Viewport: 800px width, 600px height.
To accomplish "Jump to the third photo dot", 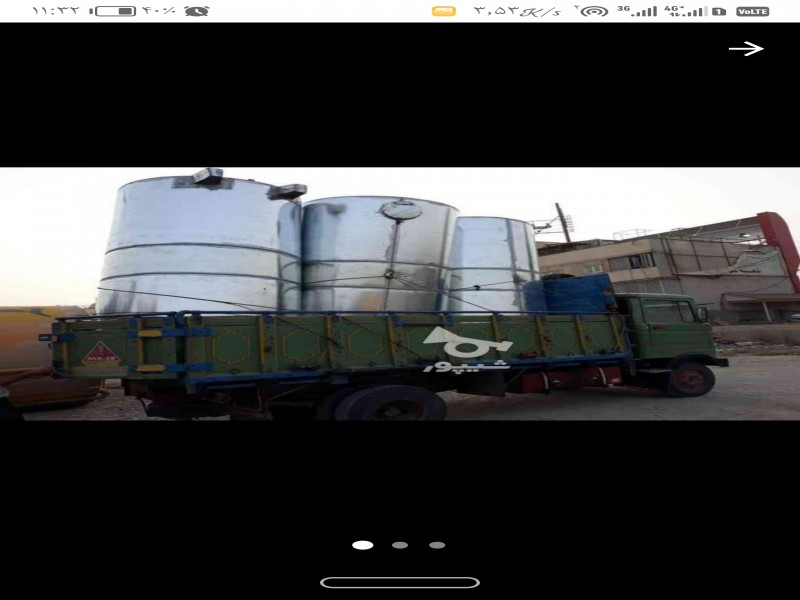I will [437, 545].
